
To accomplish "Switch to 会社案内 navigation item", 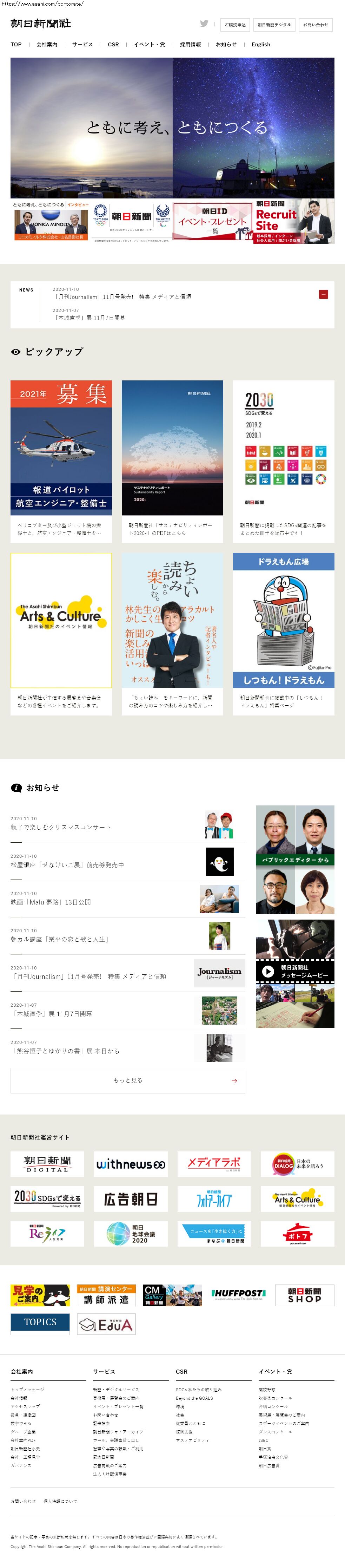I will (x=47, y=45).
